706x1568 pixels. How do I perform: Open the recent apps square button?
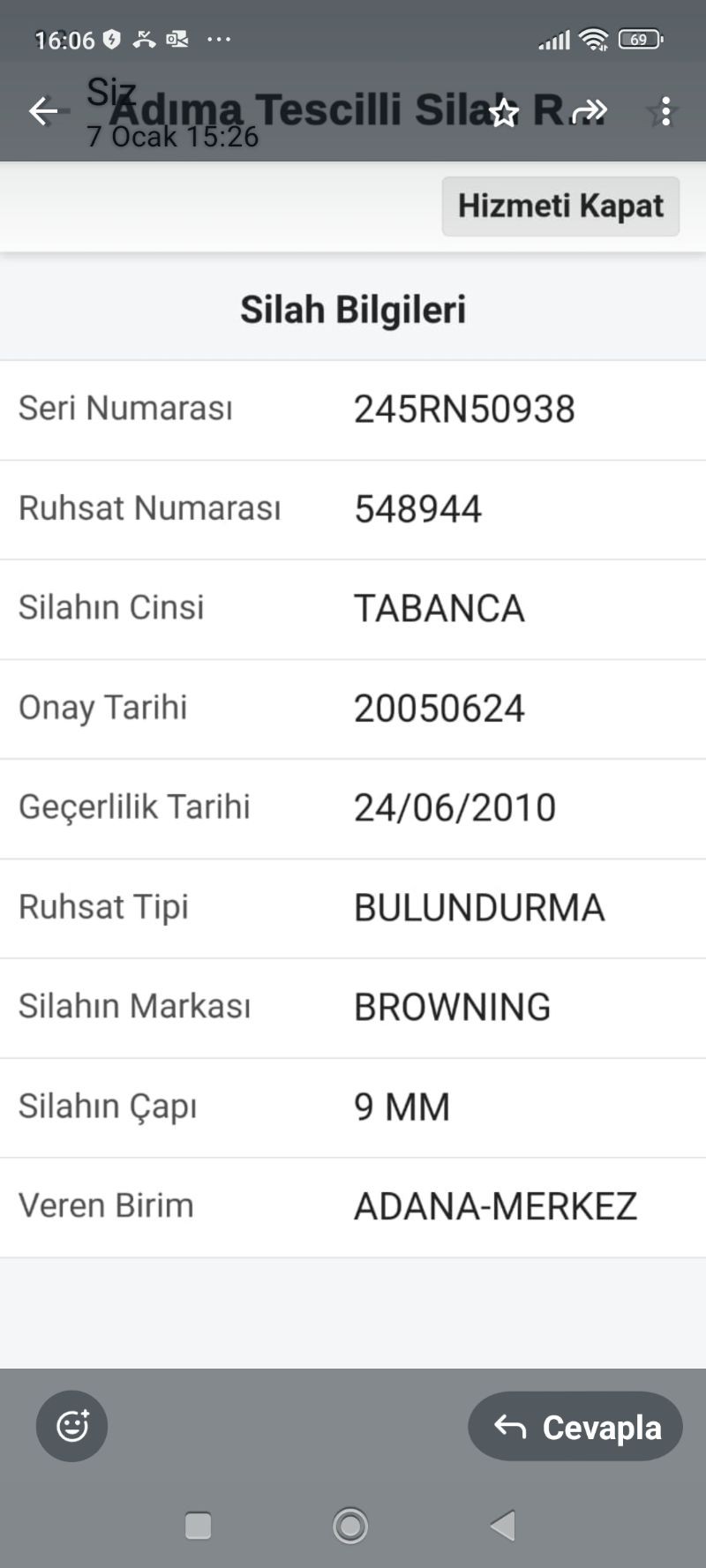pos(198,1525)
